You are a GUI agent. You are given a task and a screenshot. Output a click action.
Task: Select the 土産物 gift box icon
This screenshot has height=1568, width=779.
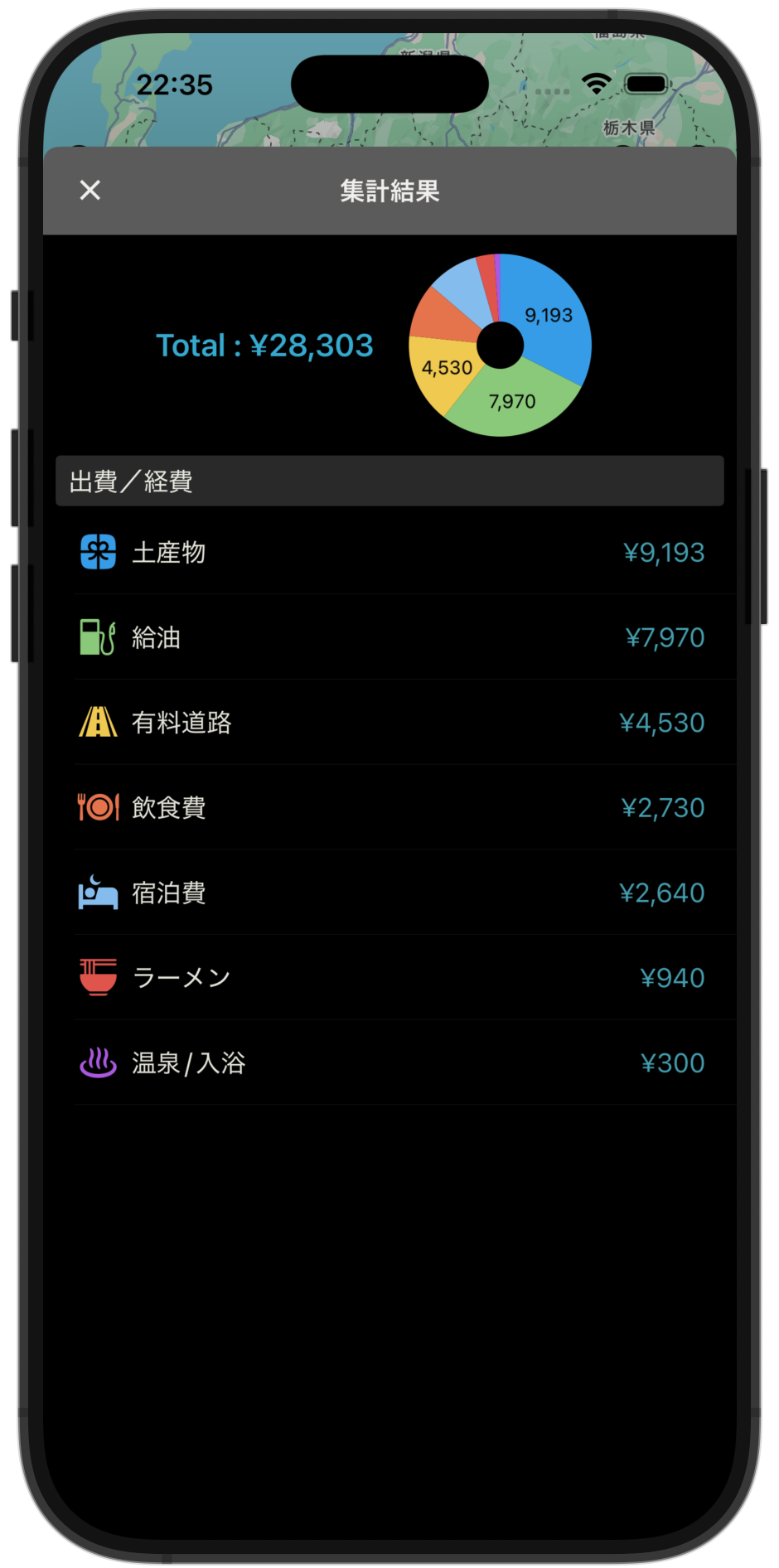click(x=97, y=552)
